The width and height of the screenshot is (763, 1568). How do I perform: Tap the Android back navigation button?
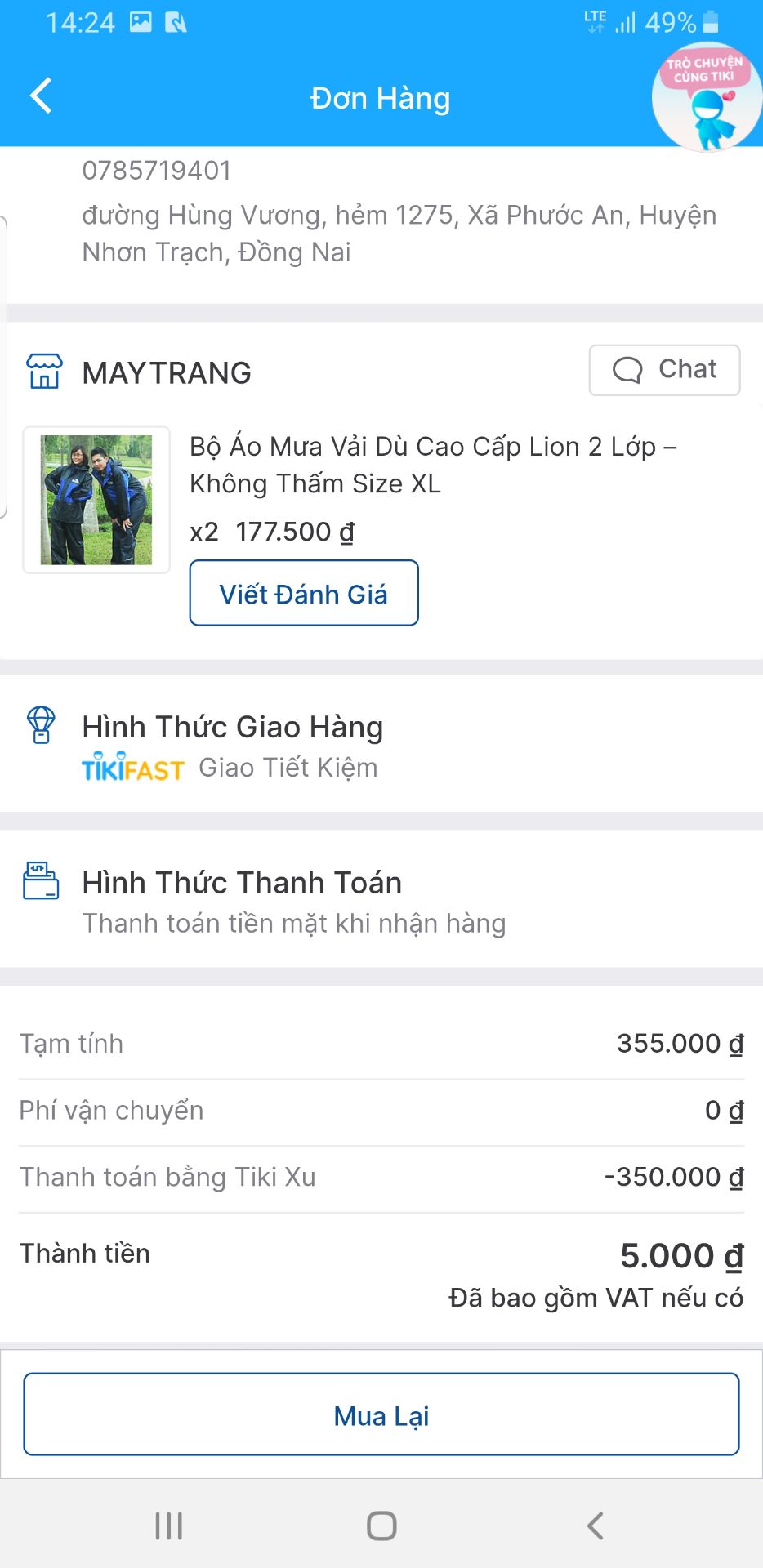click(x=594, y=1524)
